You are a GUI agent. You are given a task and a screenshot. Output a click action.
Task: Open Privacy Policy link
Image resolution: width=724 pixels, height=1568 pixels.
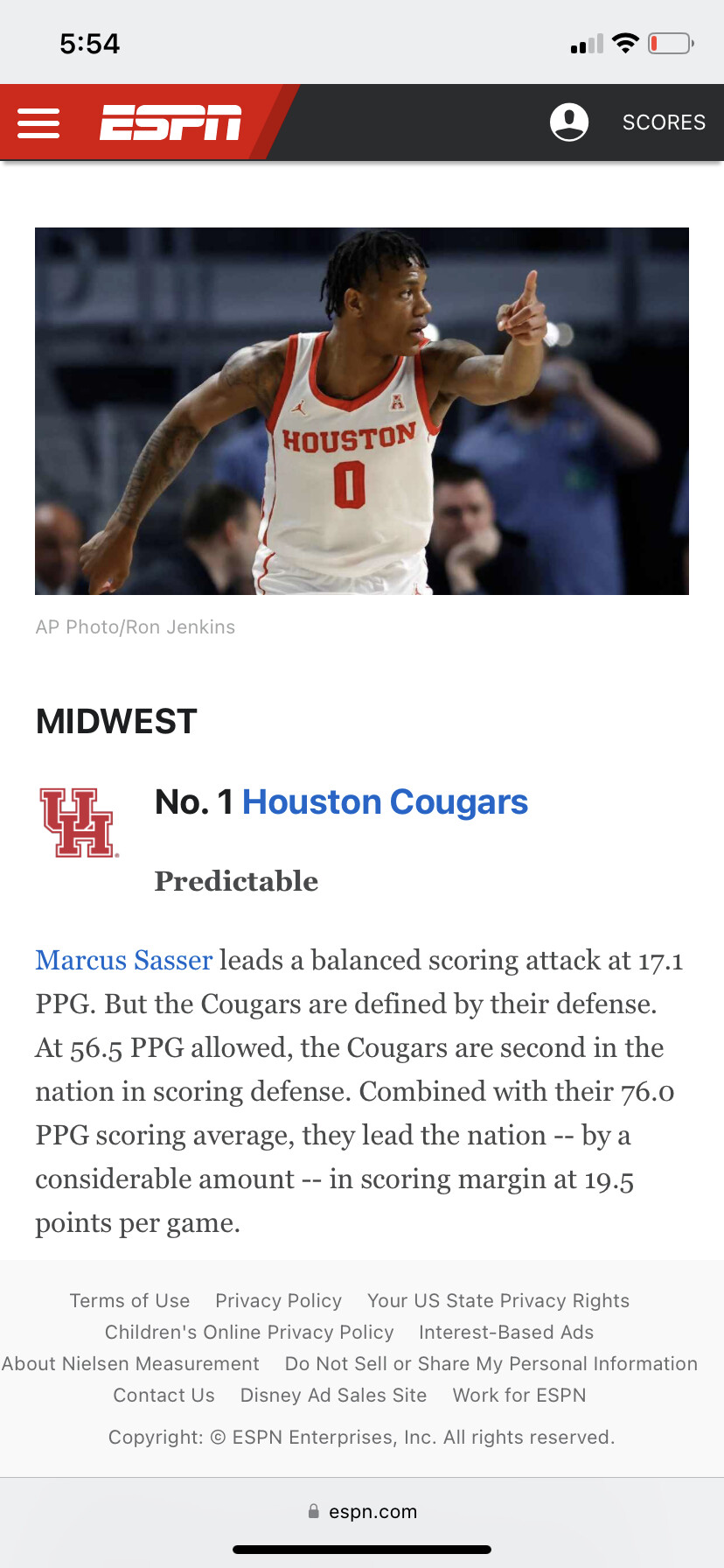[x=278, y=1301]
